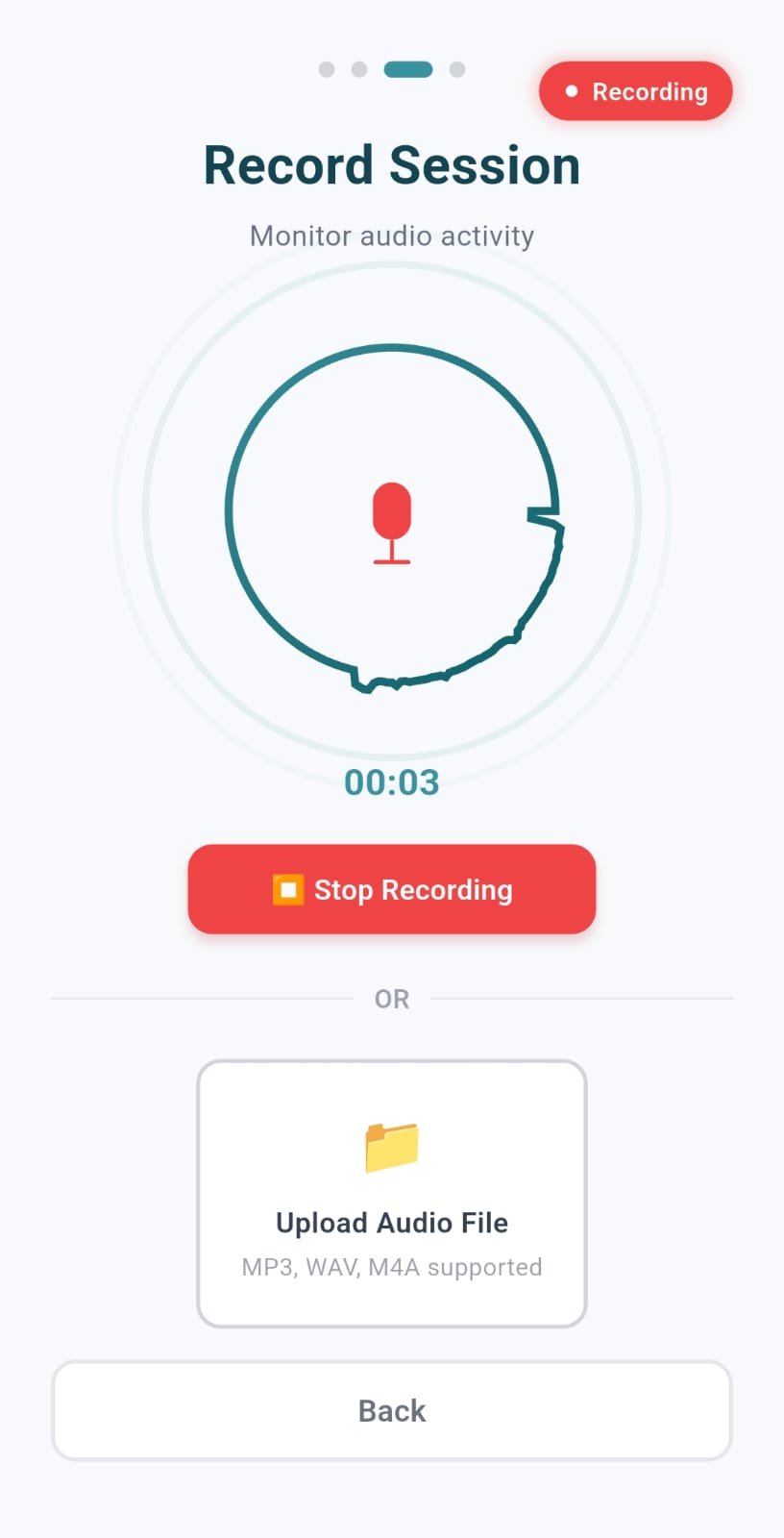
Task: Toggle the Recording indicator badge
Action: coord(635,90)
